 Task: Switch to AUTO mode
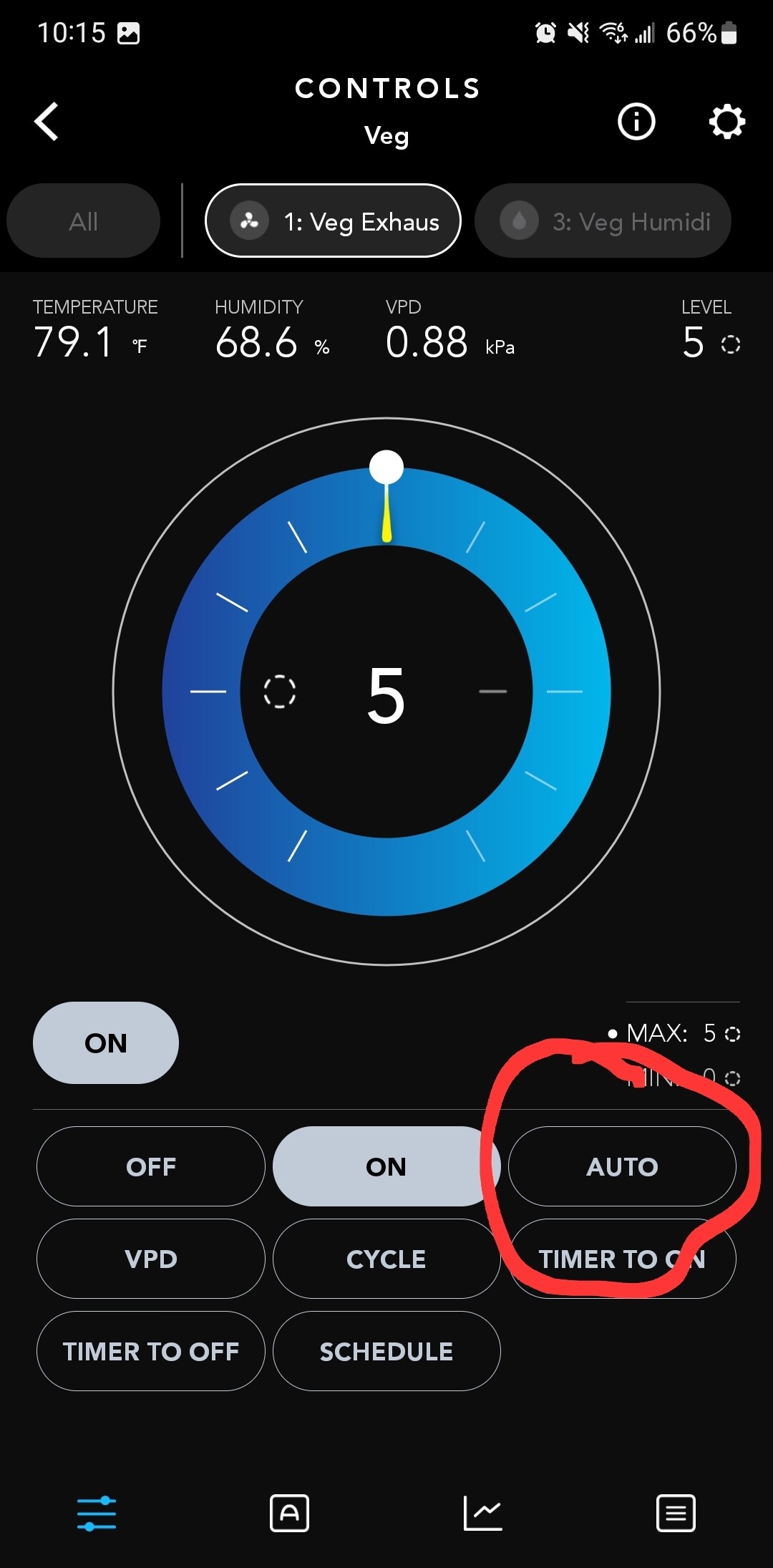click(622, 1167)
